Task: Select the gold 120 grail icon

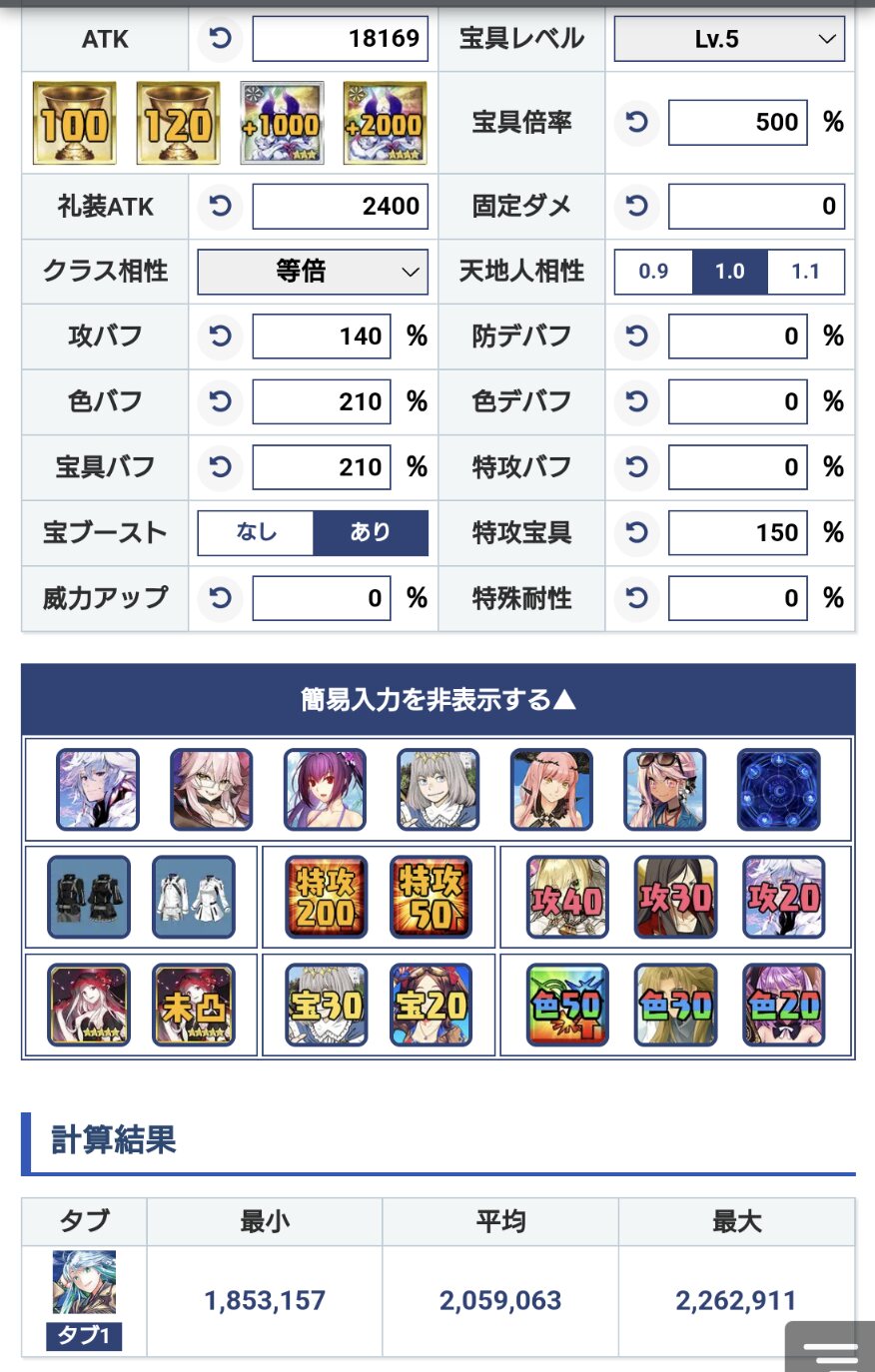Action: (x=178, y=123)
